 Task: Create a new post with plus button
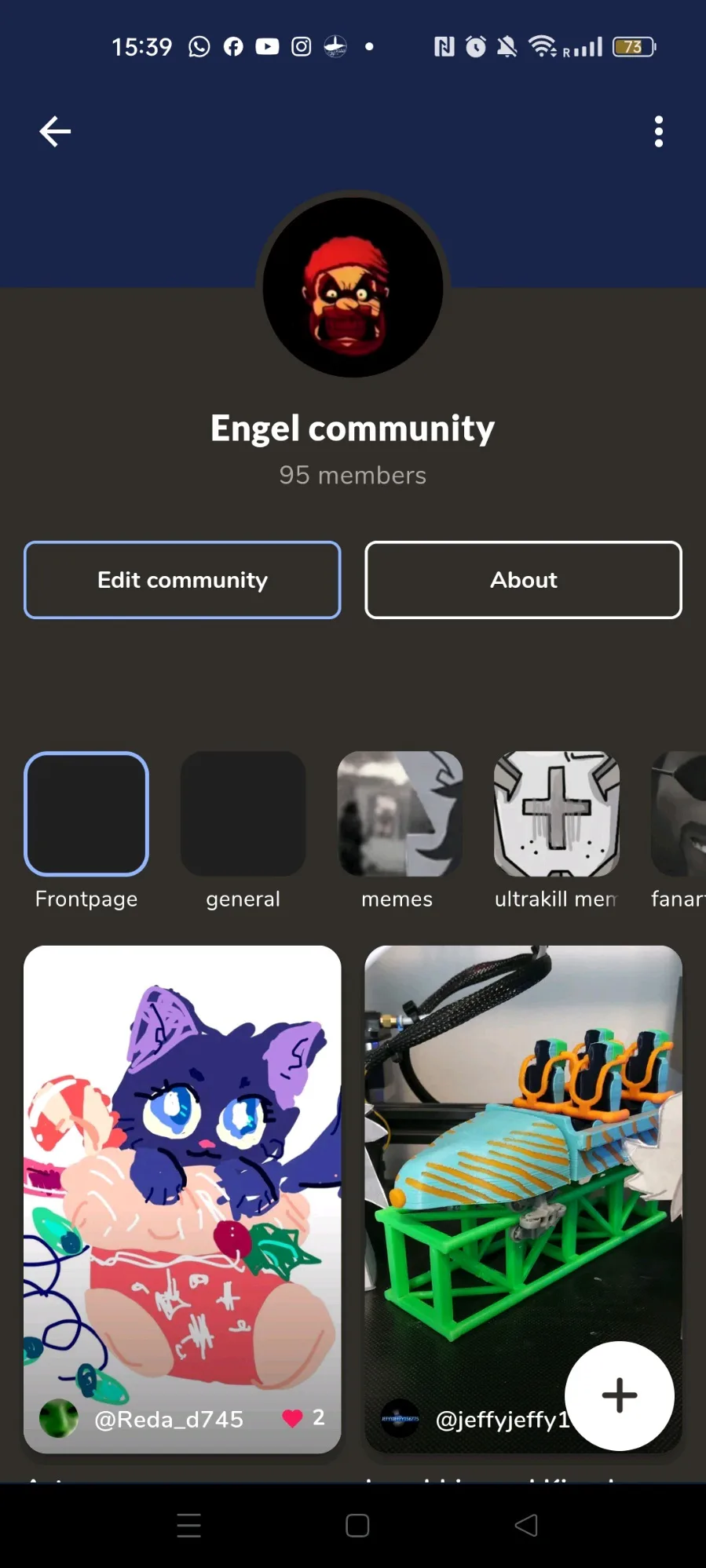pyautogui.click(x=619, y=1395)
